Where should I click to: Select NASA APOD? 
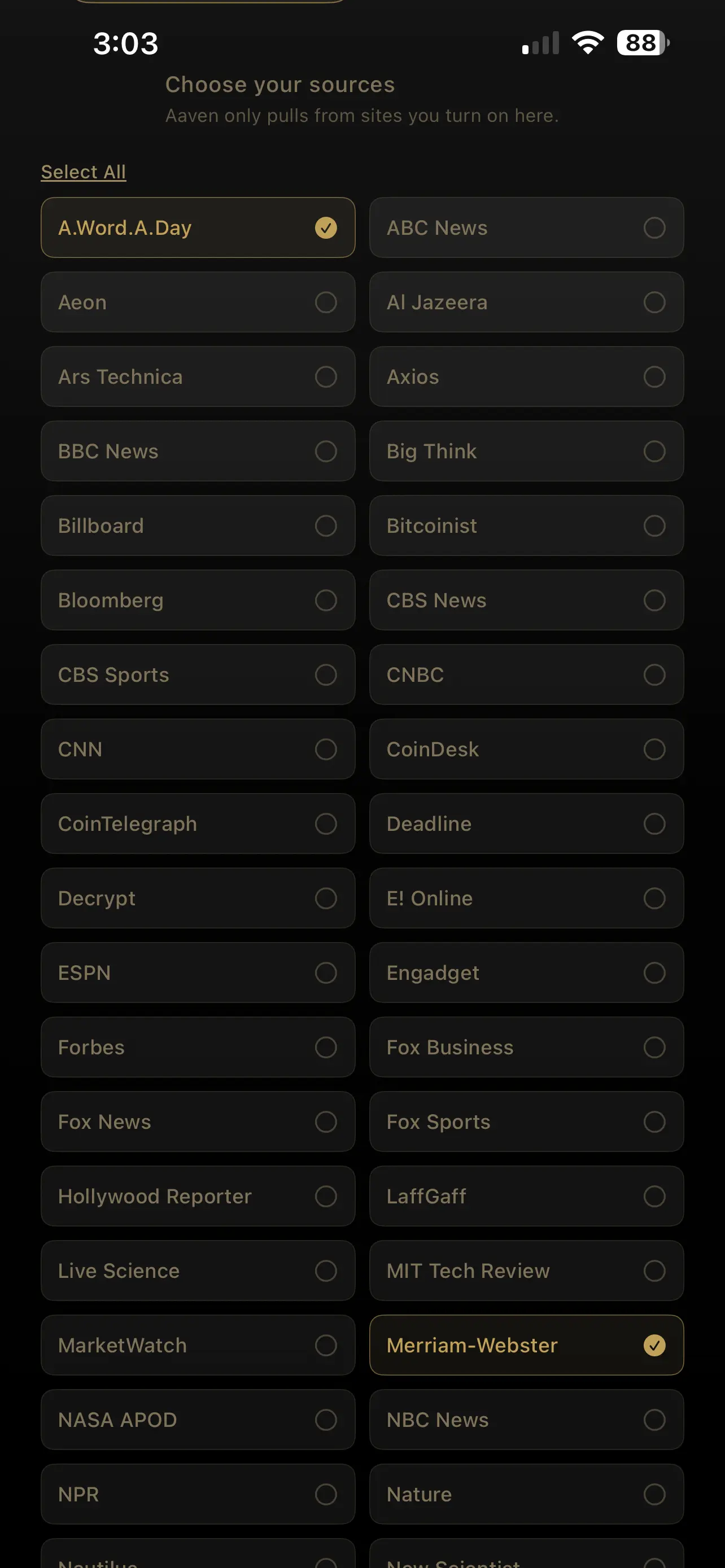click(x=198, y=1420)
